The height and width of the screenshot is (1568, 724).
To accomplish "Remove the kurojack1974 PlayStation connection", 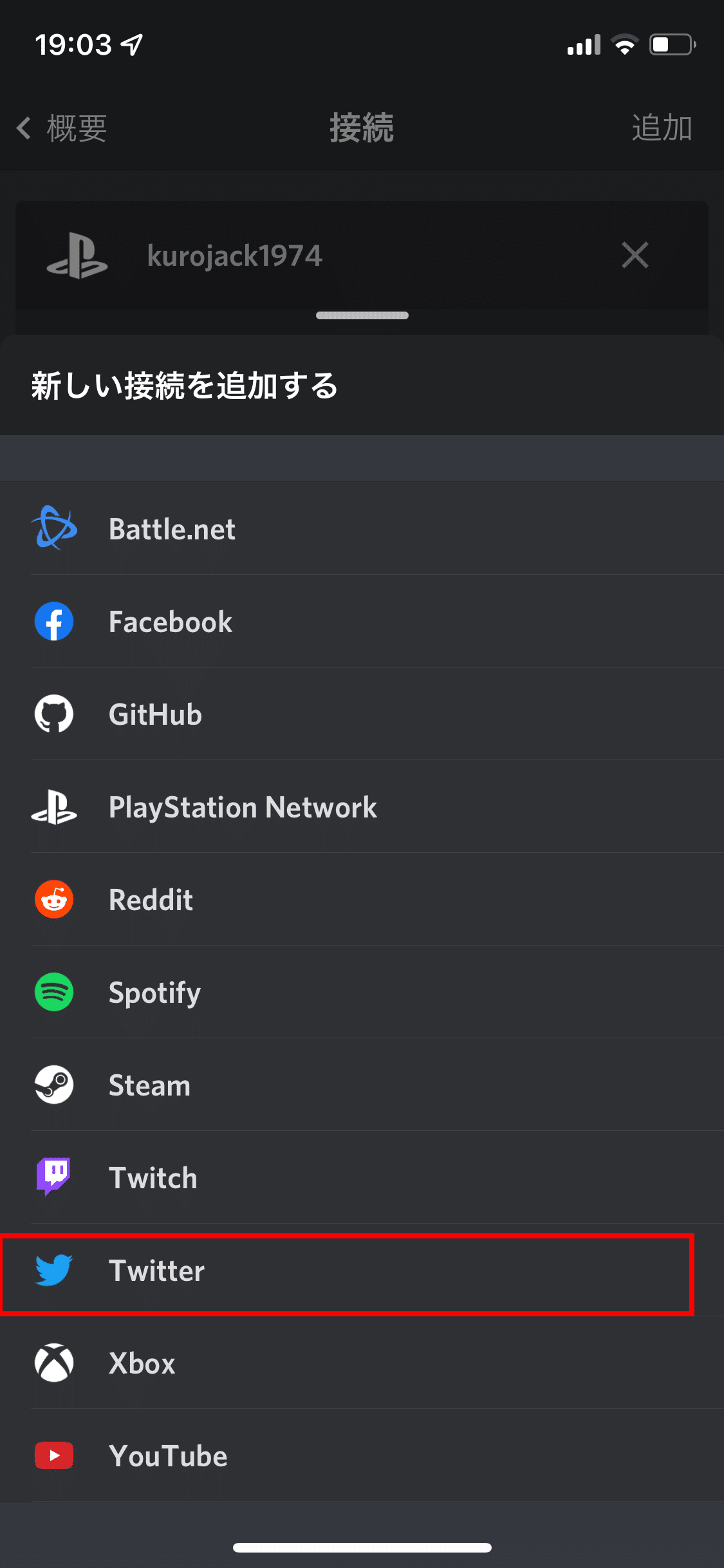I will [x=635, y=256].
